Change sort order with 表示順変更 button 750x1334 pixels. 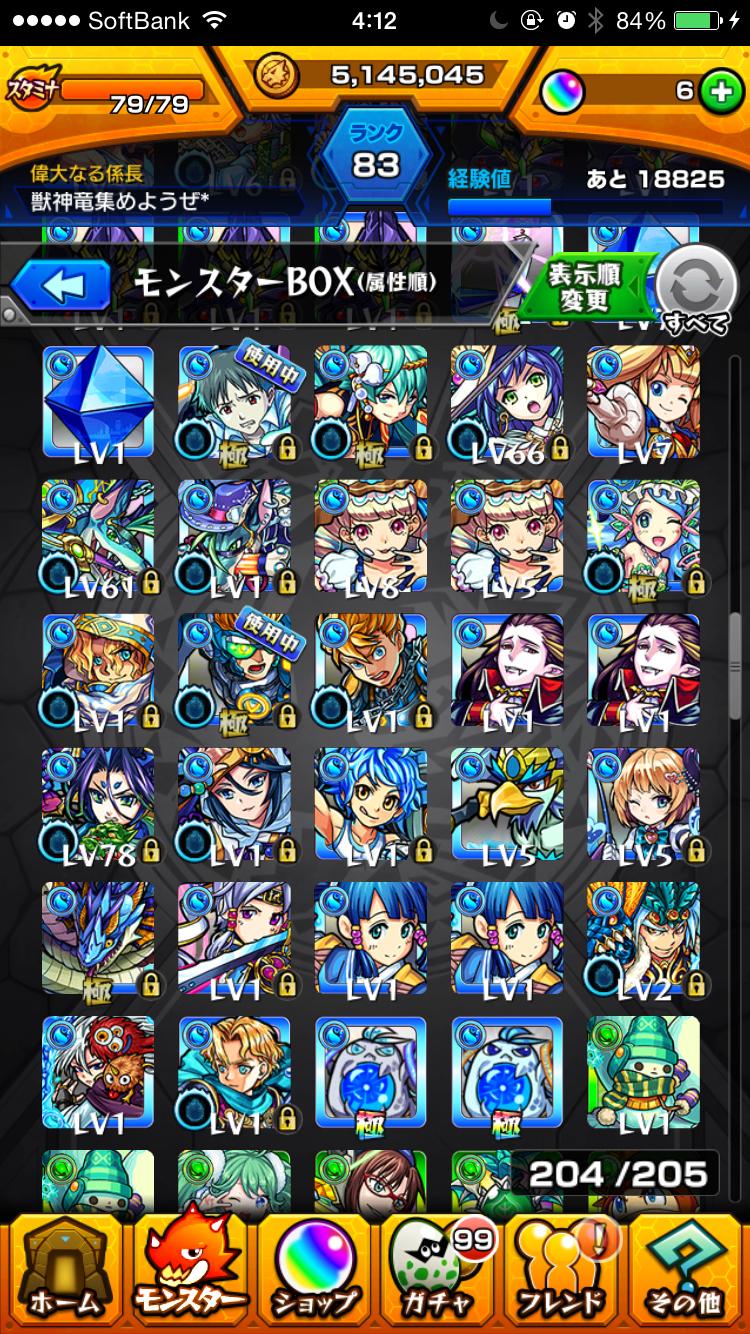[585, 286]
